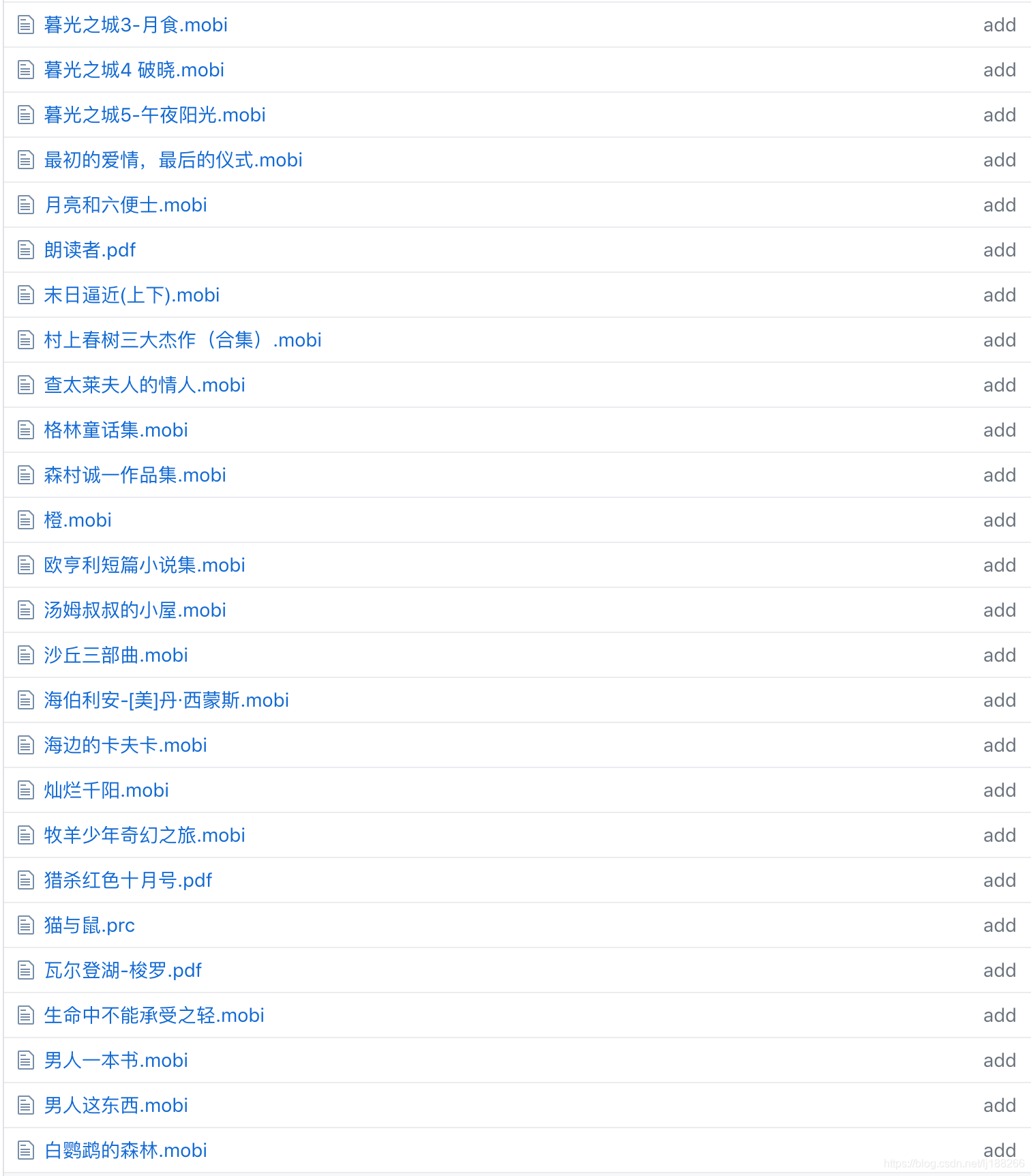Screen dimensions: 1031x1176
Task: Open the file 暮光之城3-月食.mobi
Action: point(136,25)
